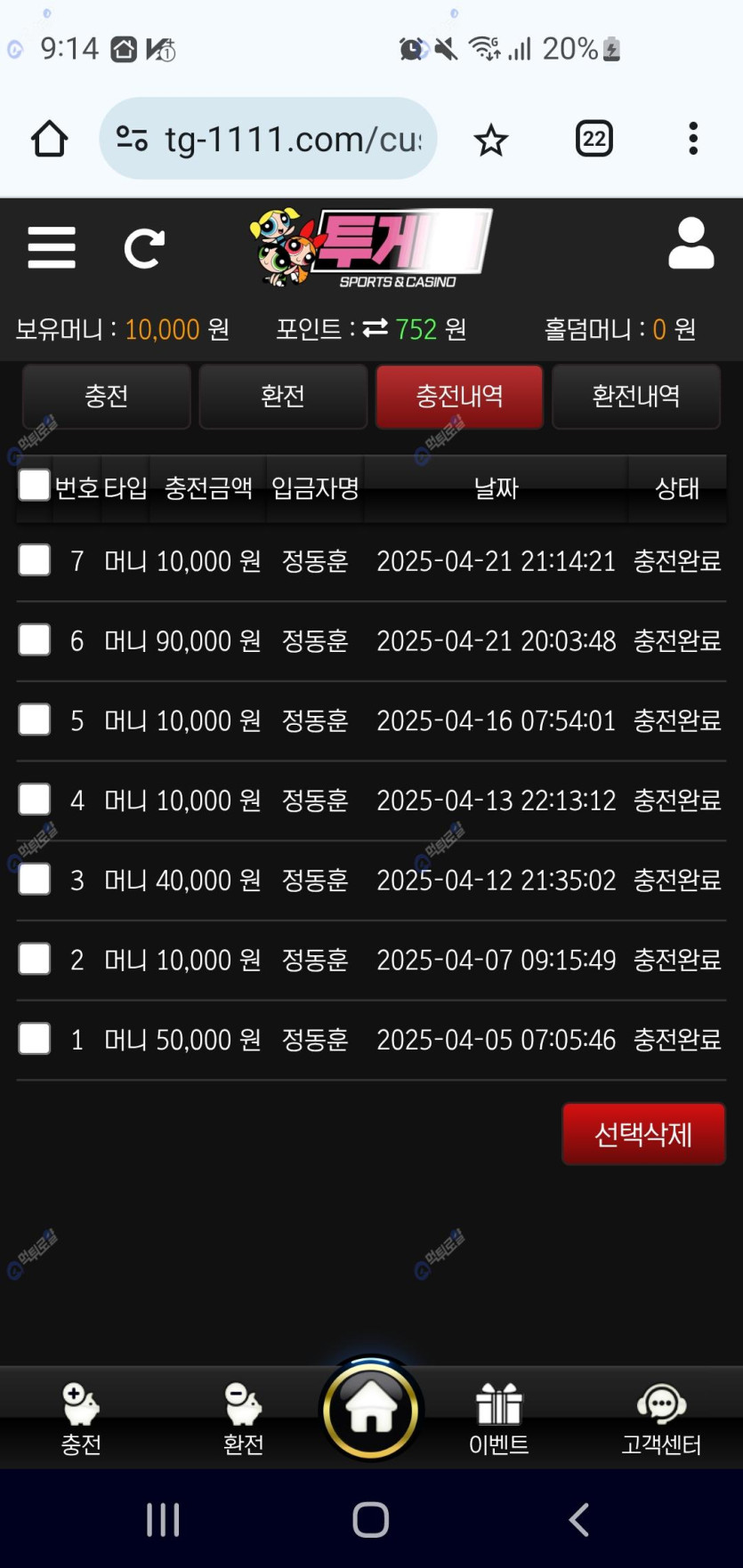
Task: Tick the checkbox for entry number 3
Action: 35,879
